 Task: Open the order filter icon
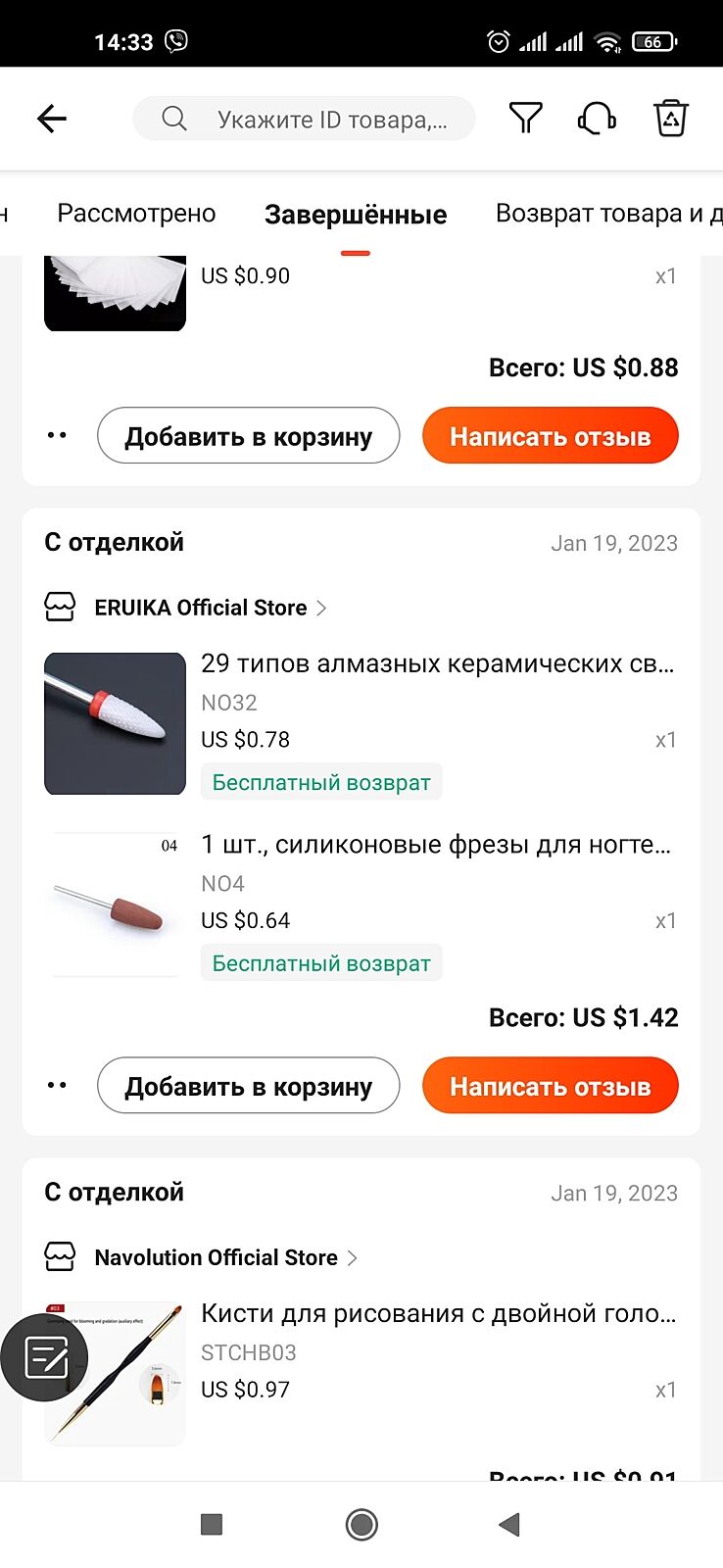pyautogui.click(x=525, y=120)
